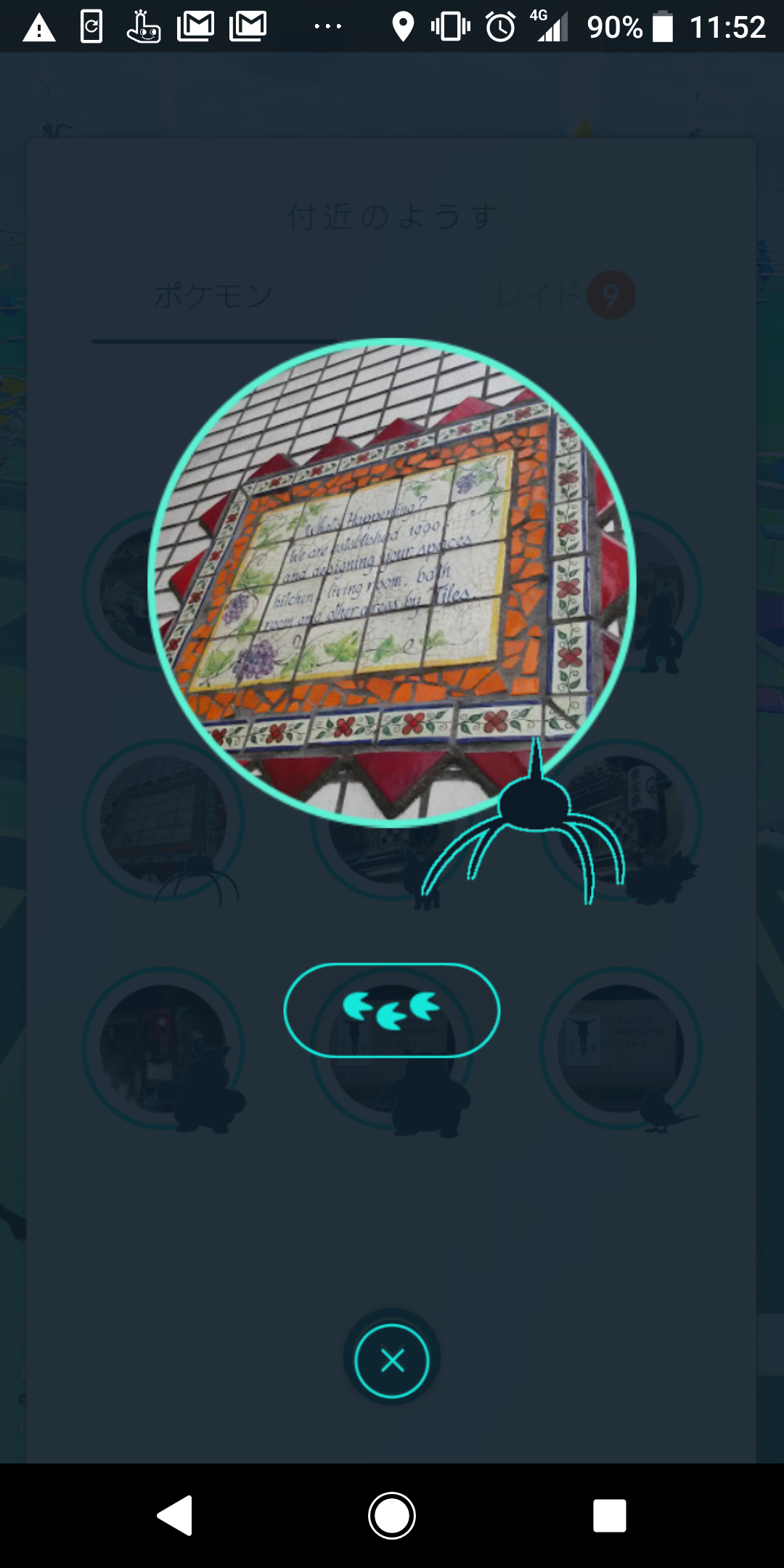This screenshot has height=1568, width=784.
Task: Go back with the system back button
Action: click(x=175, y=1516)
